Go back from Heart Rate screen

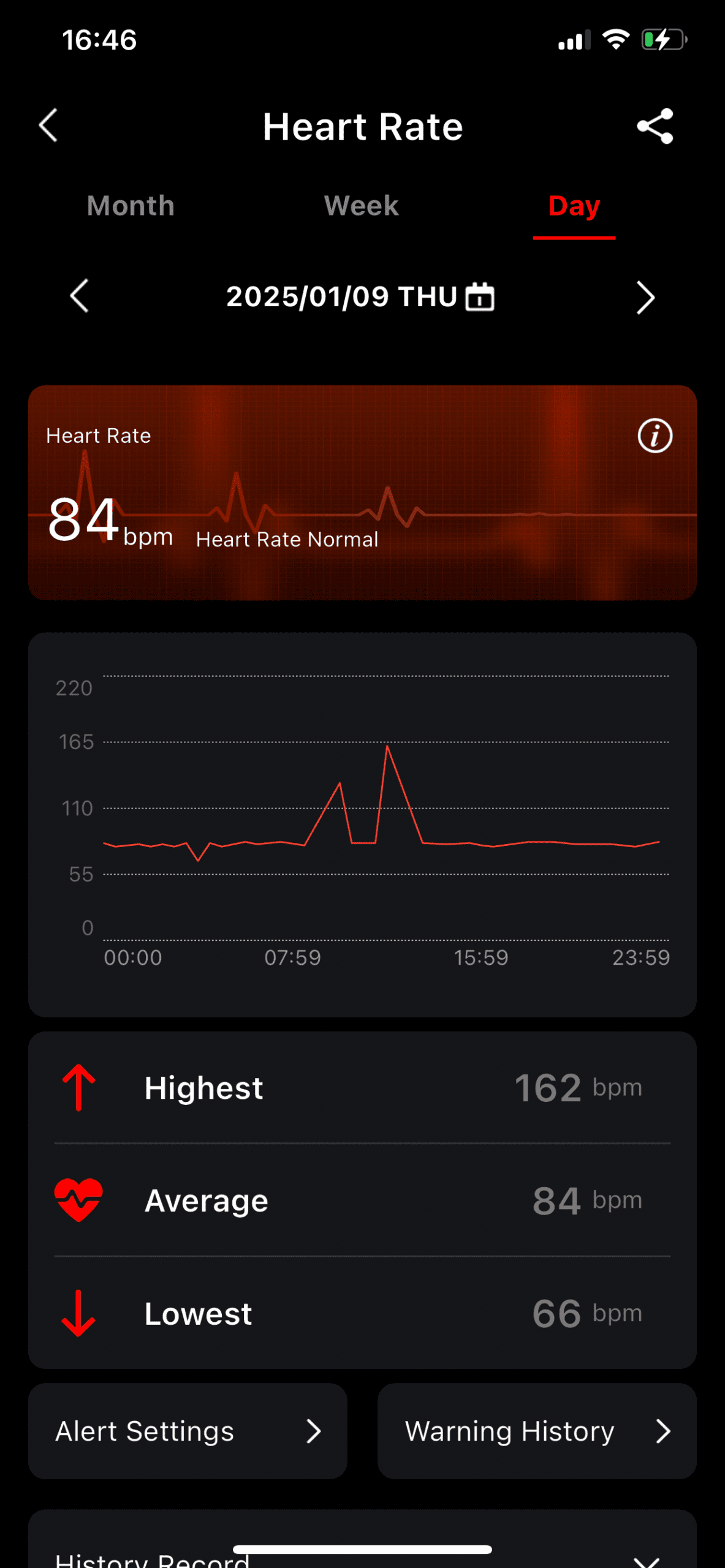(x=48, y=126)
